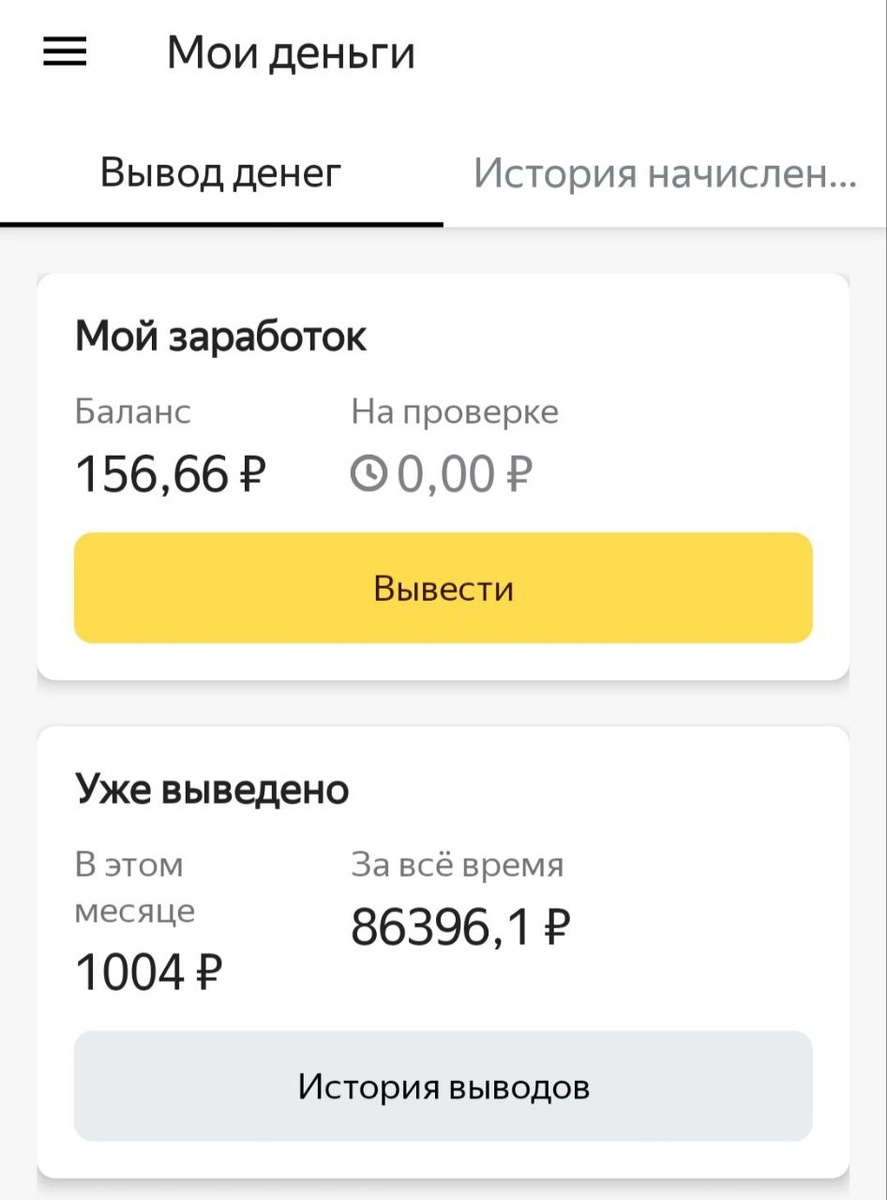Open История выводов

coord(443,1085)
